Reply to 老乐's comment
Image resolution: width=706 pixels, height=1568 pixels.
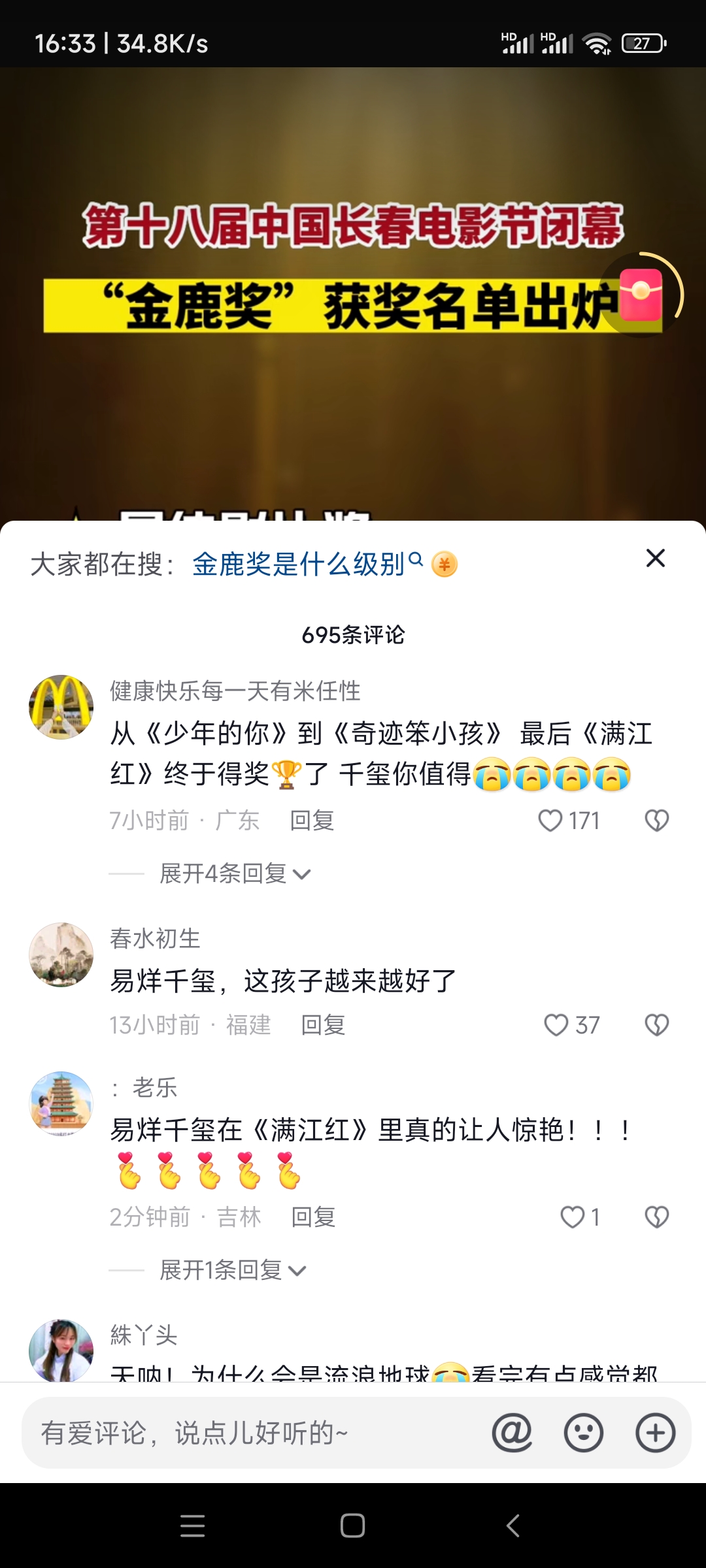(x=313, y=1217)
